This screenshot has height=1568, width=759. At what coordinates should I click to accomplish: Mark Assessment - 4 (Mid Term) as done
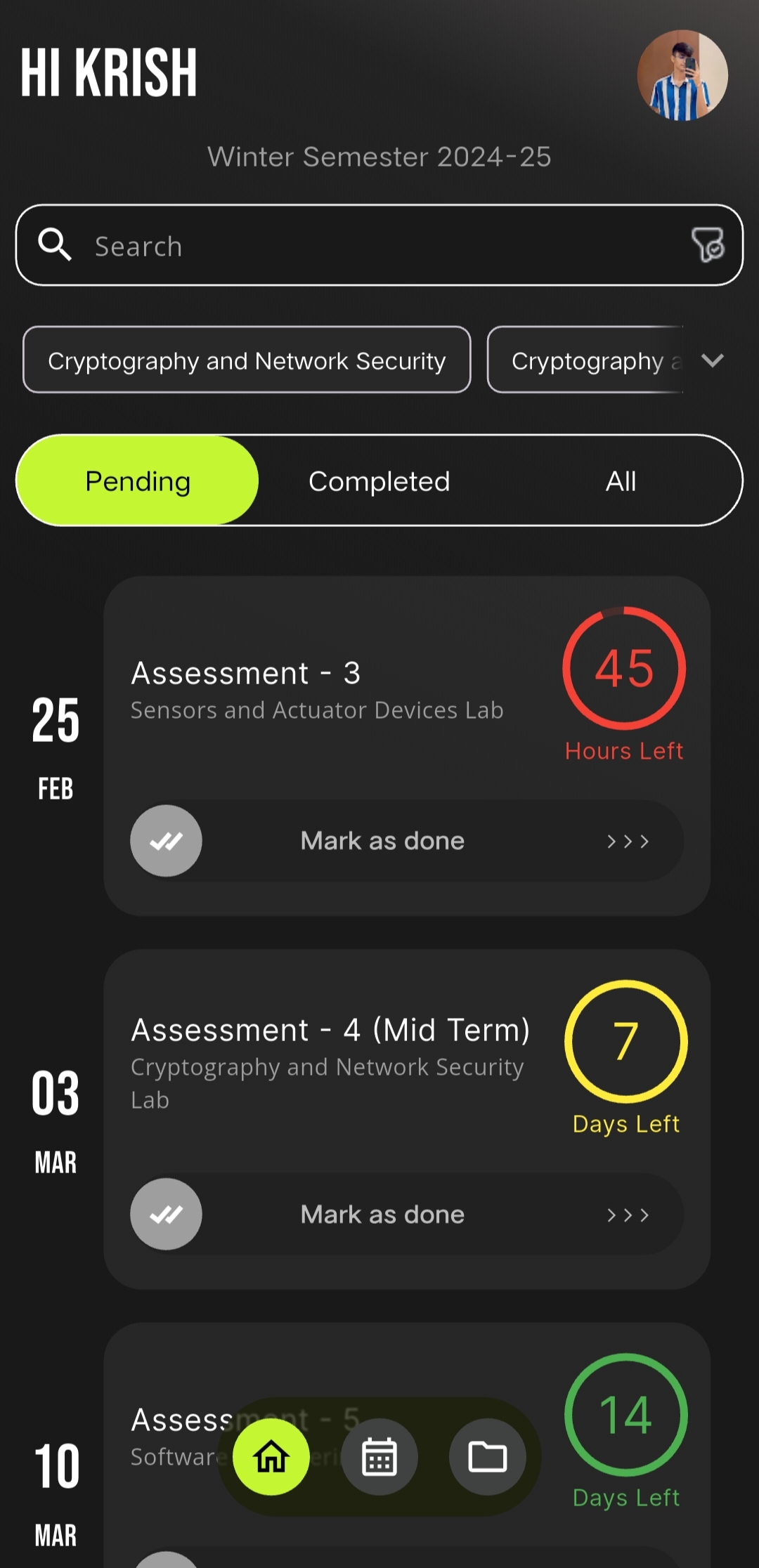click(167, 1215)
